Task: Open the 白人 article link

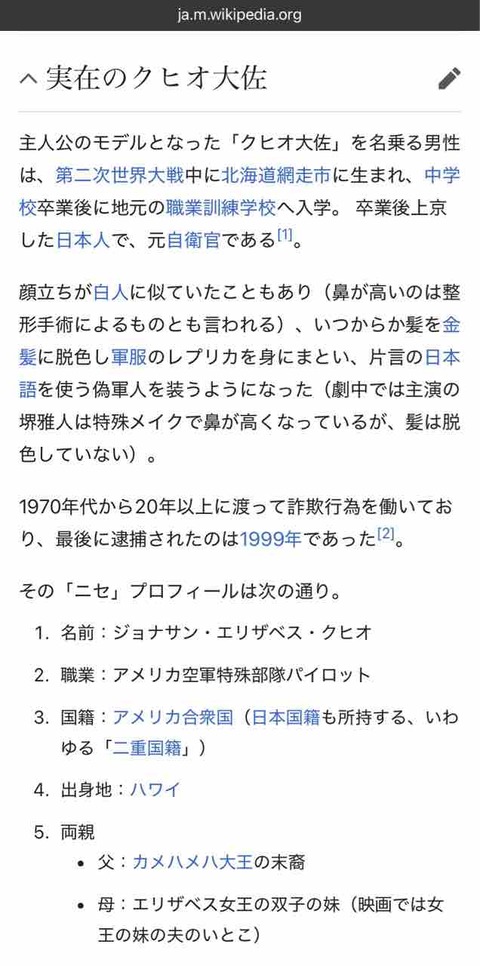Action: pos(111,292)
